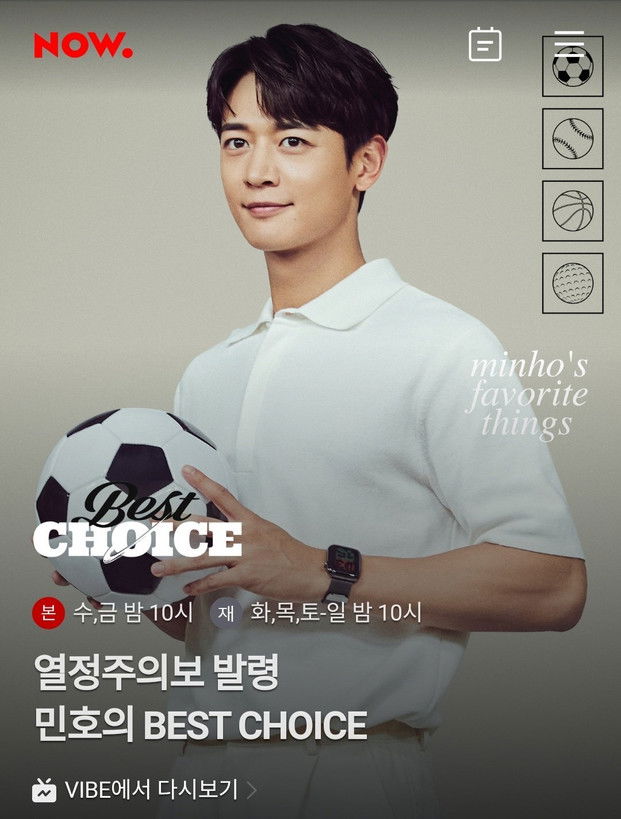
Task: Open the broadcast schedule icon
Action: [485, 44]
